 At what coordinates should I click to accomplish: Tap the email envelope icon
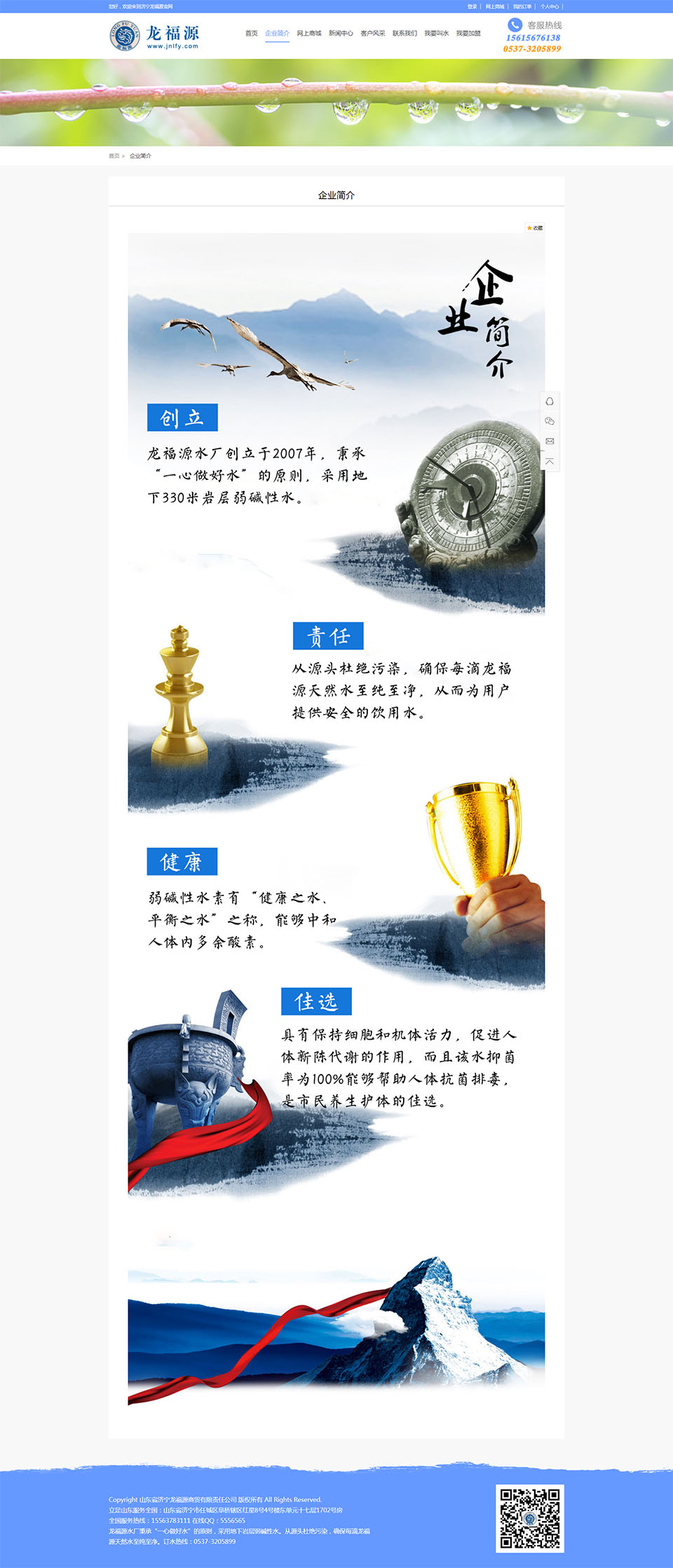[550, 441]
